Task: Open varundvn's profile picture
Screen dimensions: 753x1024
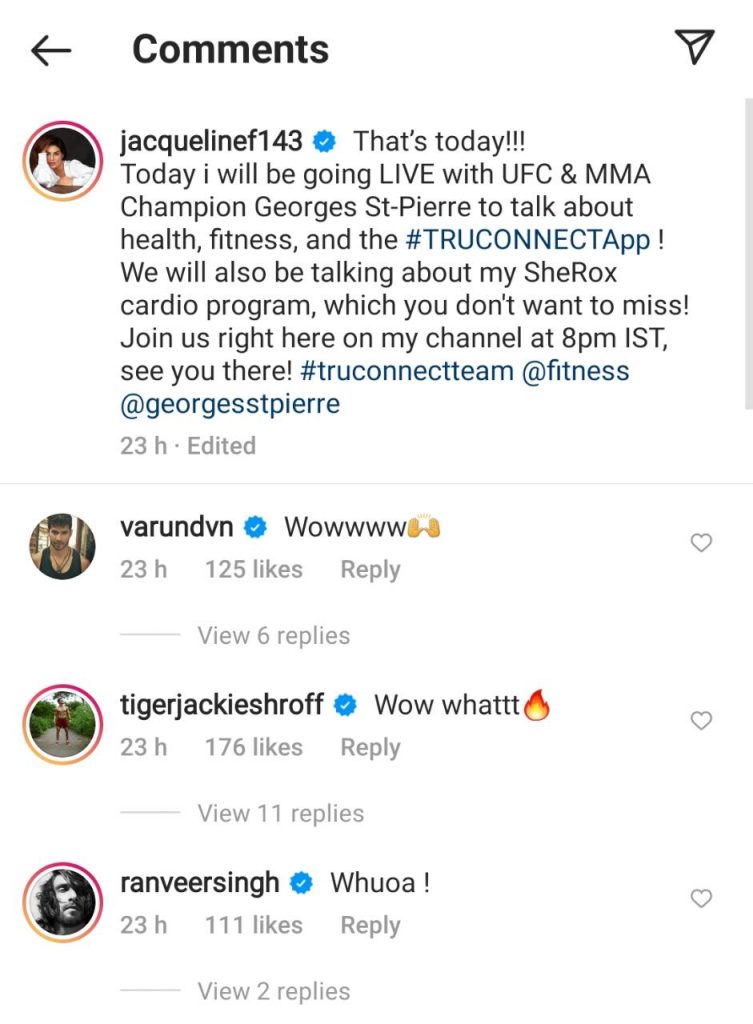Action: [62, 547]
